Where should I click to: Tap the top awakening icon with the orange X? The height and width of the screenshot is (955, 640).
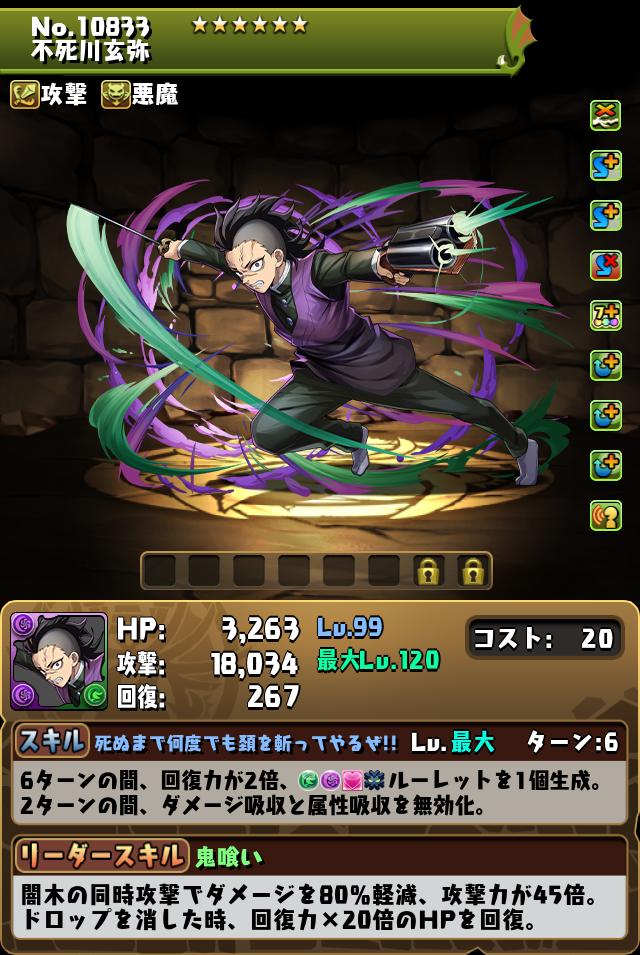click(x=606, y=114)
